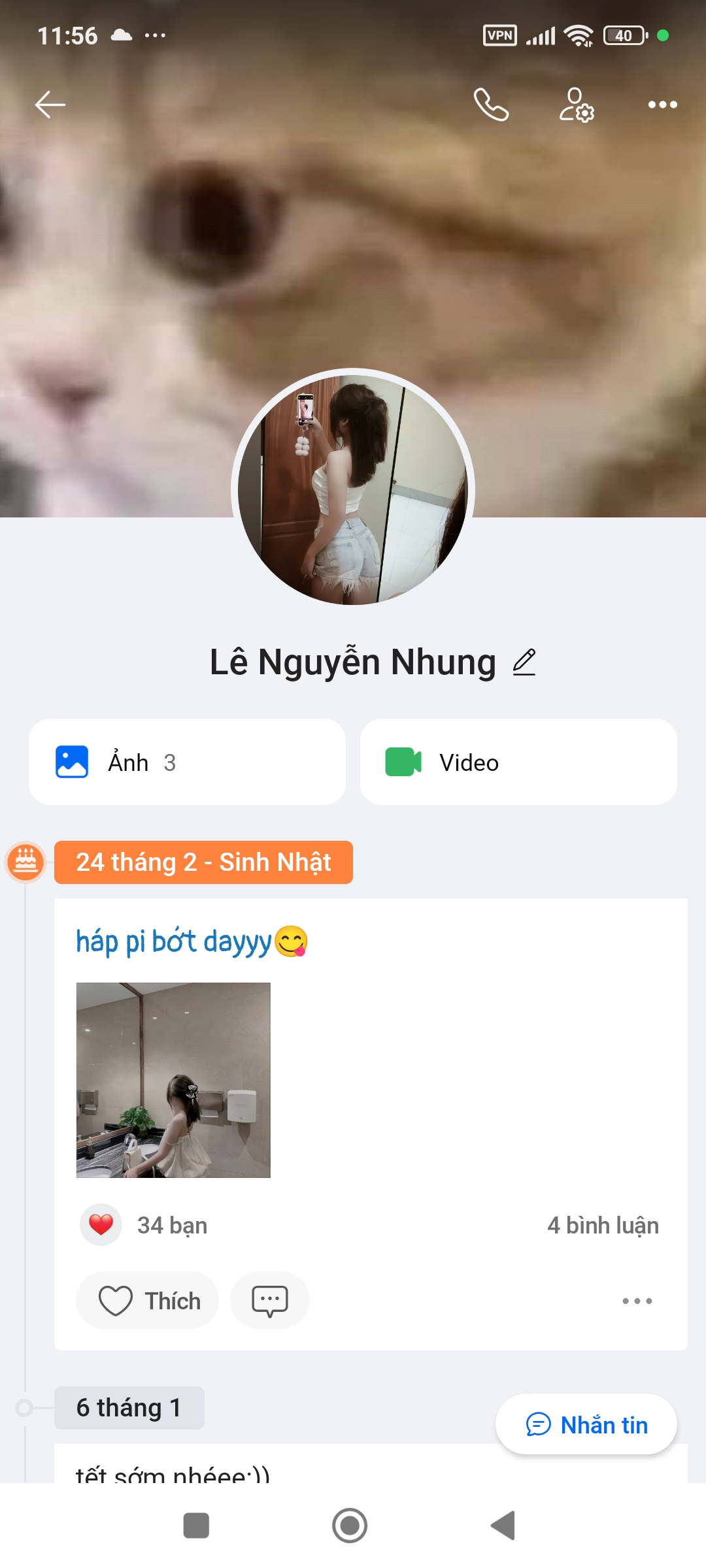Image resolution: width=706 pixels, height=1568 pixels.
Task: View the 4 bình luận comments
Action: tap(603, 1226)
